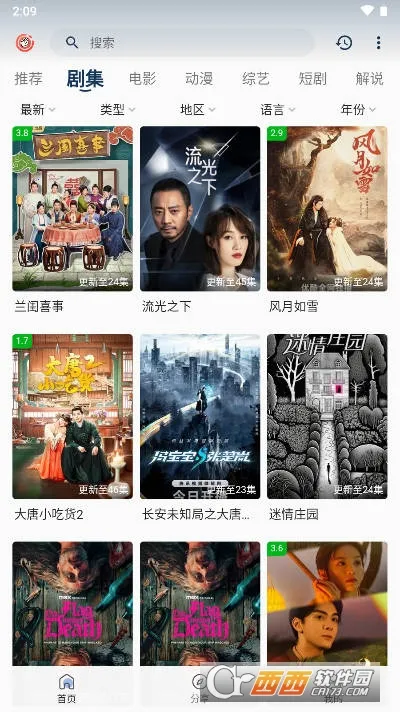Viewport: 400px width, 712px height.
Task: Expand the 地区 filter dropdown
Action: pyautogui.click(x=198, y=109)
